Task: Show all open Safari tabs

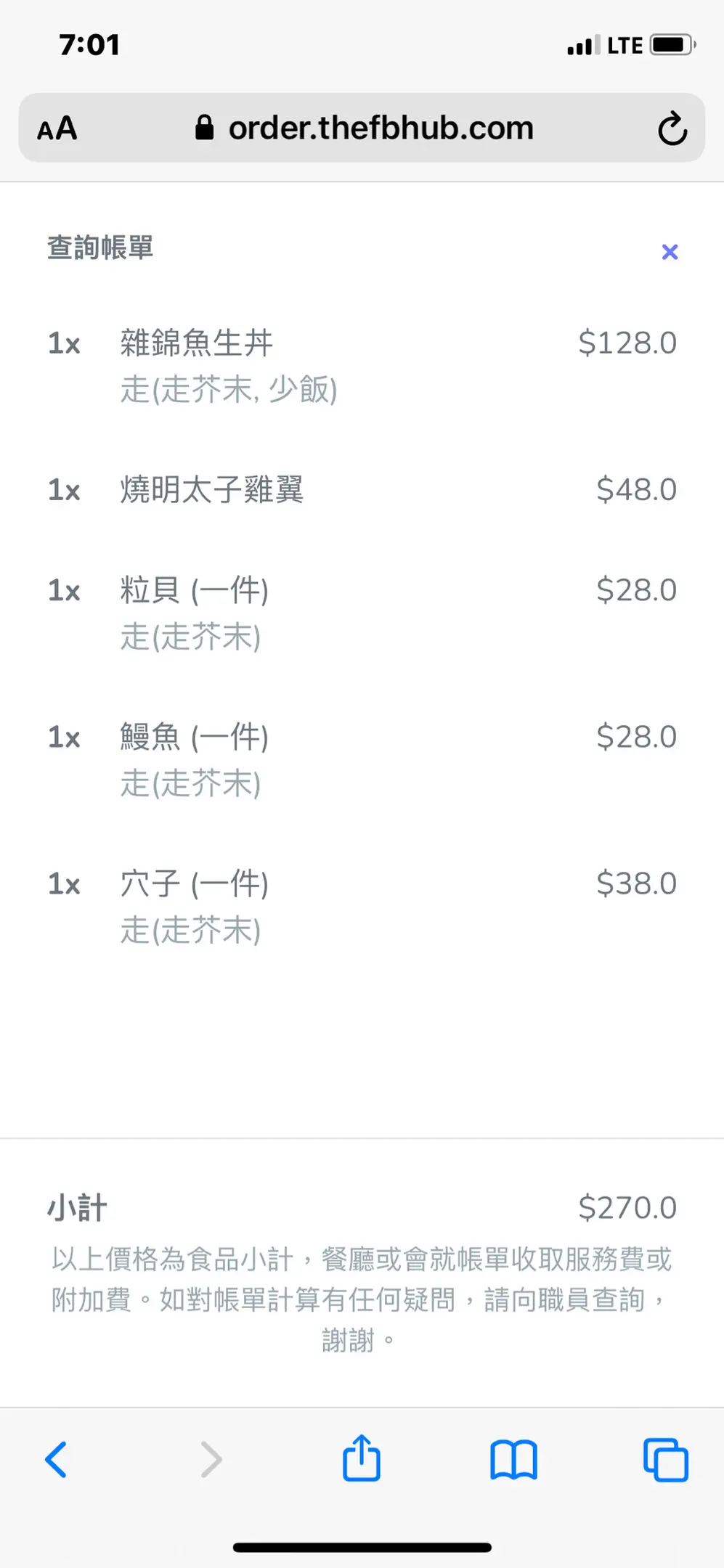Action: coord(665,1460)
